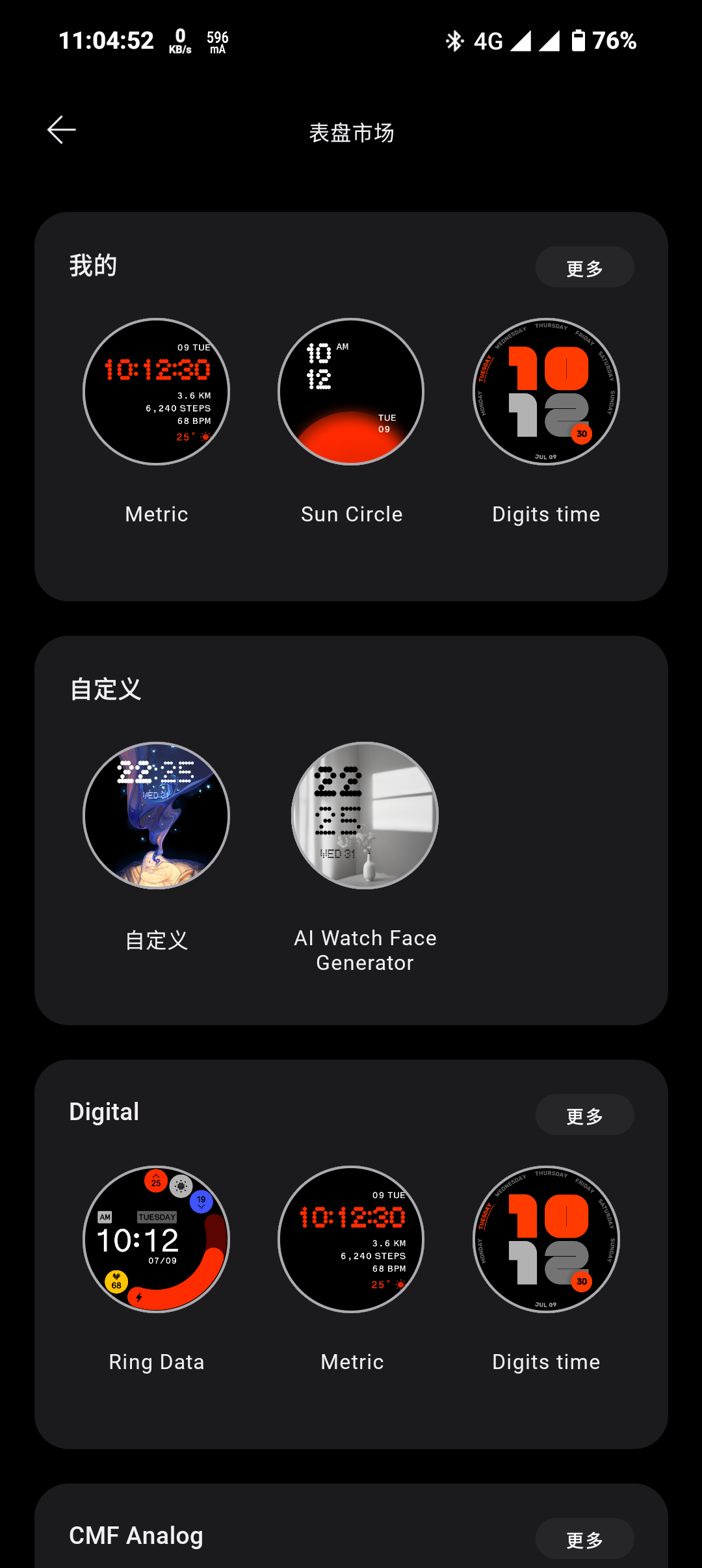Select the Sun Circle watch face
This screenshot has width=702, height=1568.
[x=351, y=392]
